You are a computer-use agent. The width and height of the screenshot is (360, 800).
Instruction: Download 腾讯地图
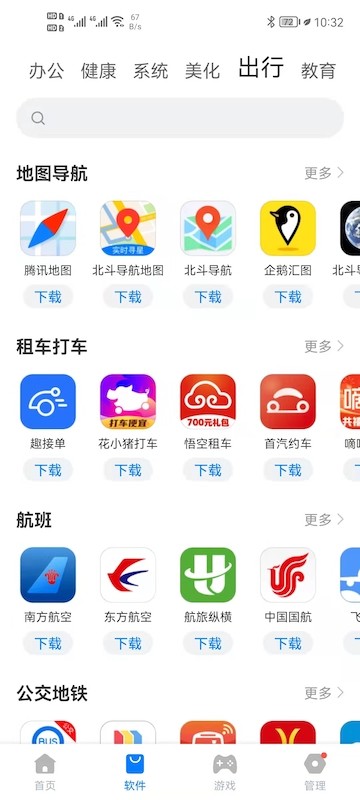coord(48,296)
